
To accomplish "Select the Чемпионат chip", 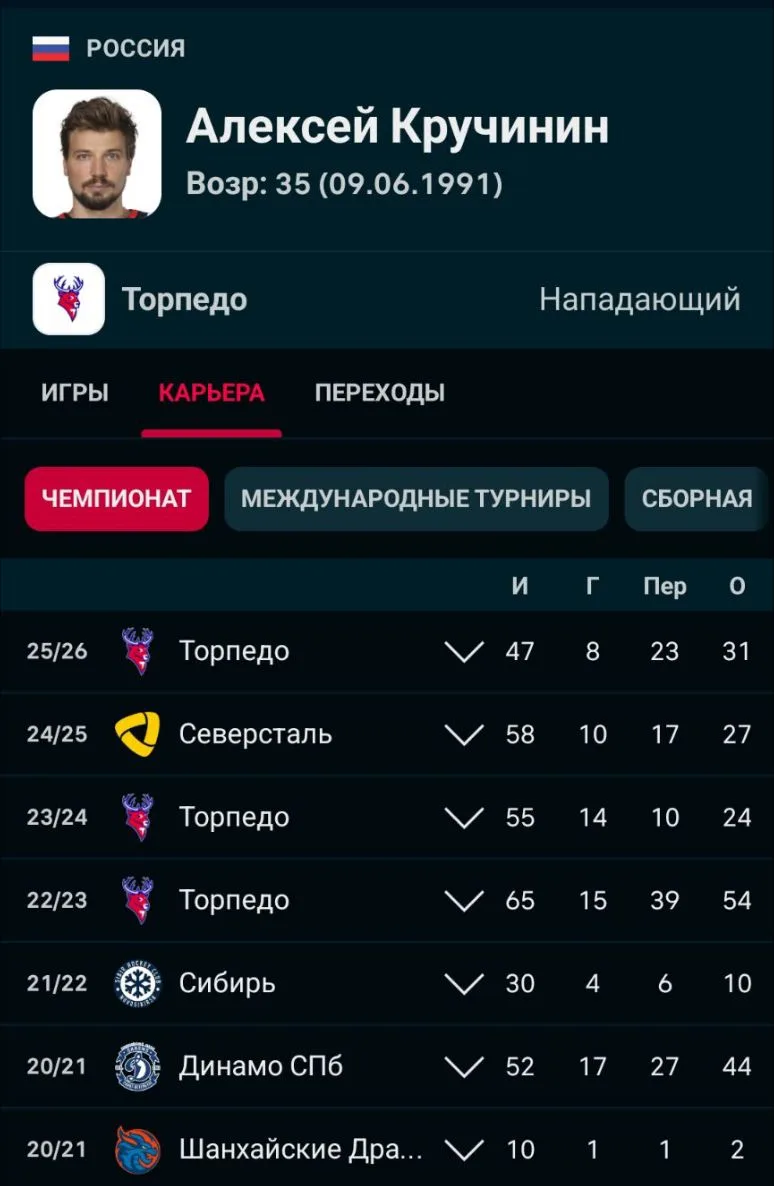I will coord(117,498).
